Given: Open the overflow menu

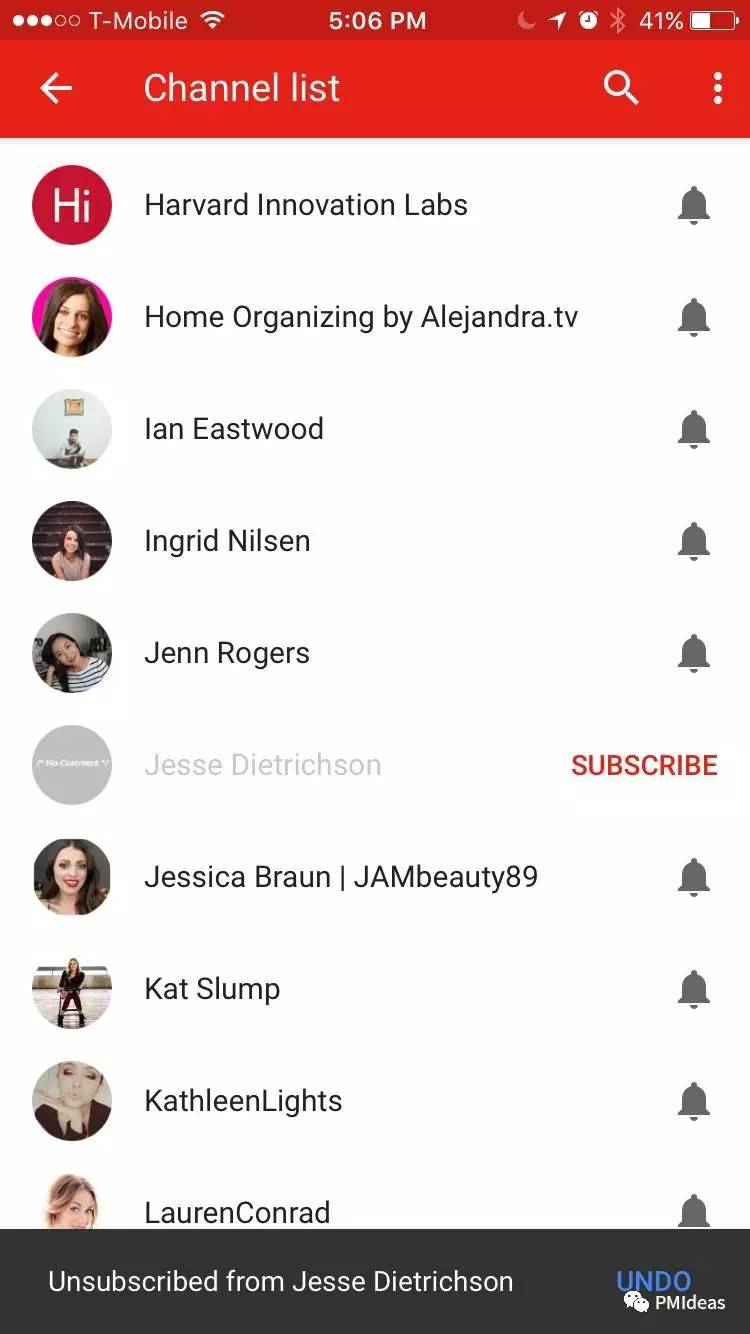Looking at the screenshot, I should click(x=717, y=89).
